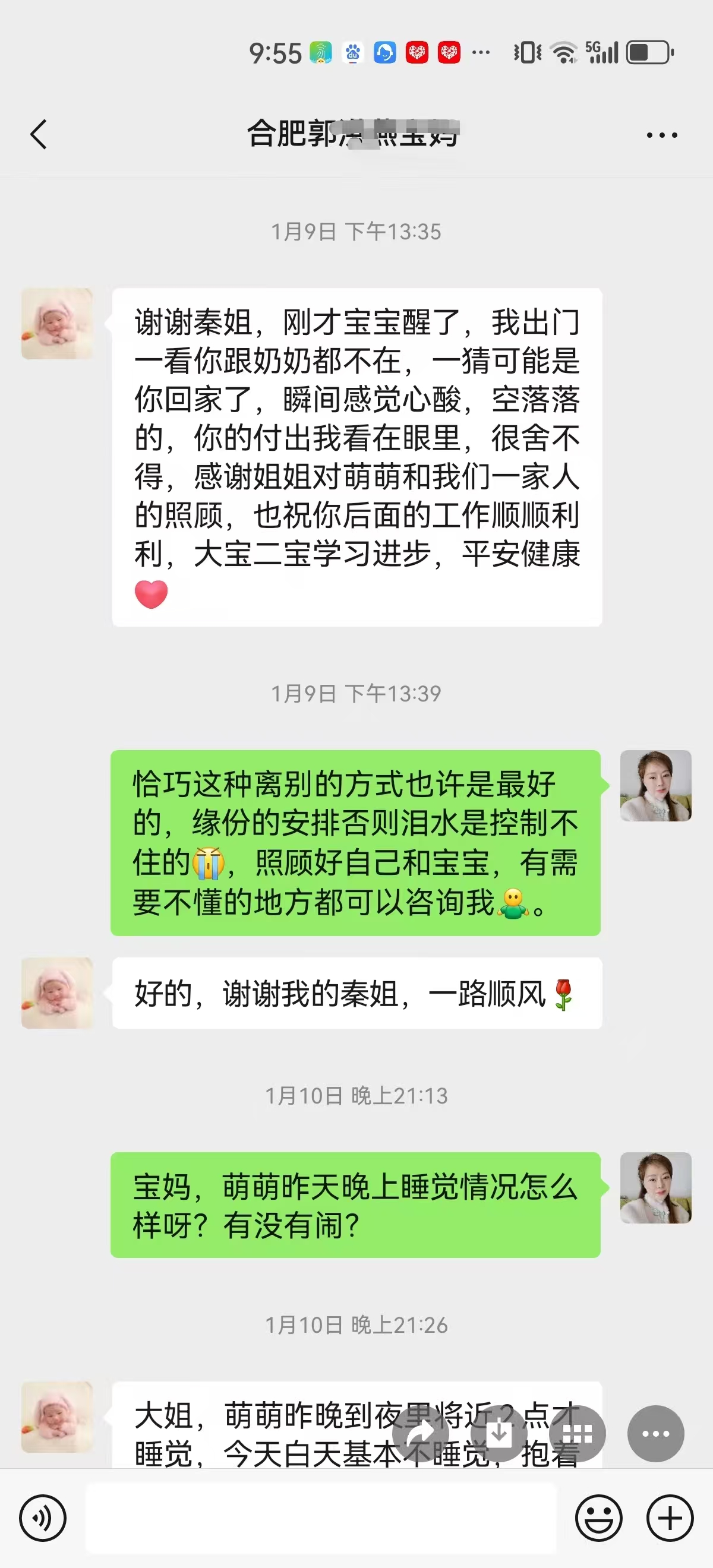713x1568 pixels.
Task: Focus the message text field
Action: pos(321,1518)
